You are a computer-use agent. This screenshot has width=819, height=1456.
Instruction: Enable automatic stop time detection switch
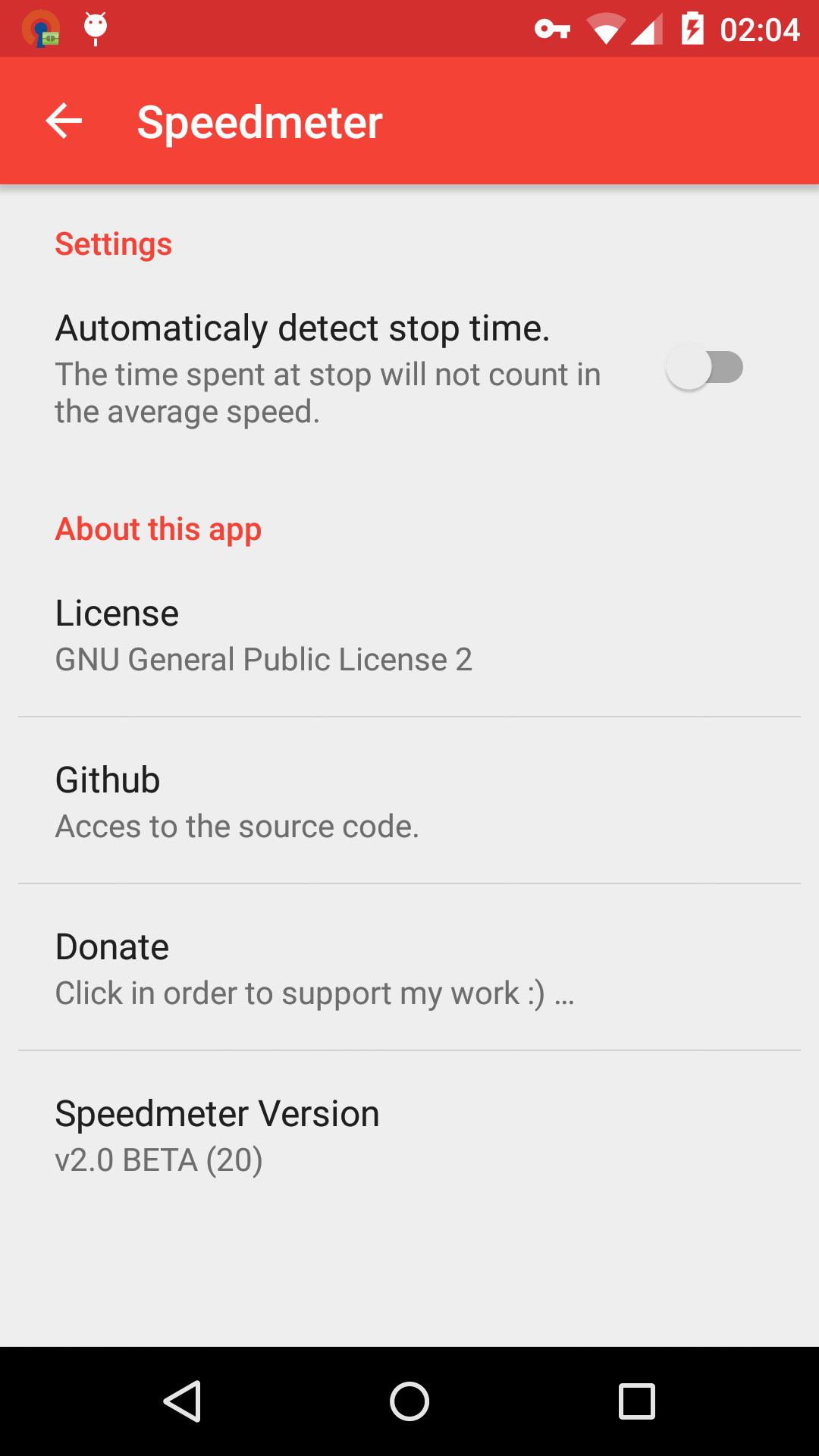[x=704, y=368]
